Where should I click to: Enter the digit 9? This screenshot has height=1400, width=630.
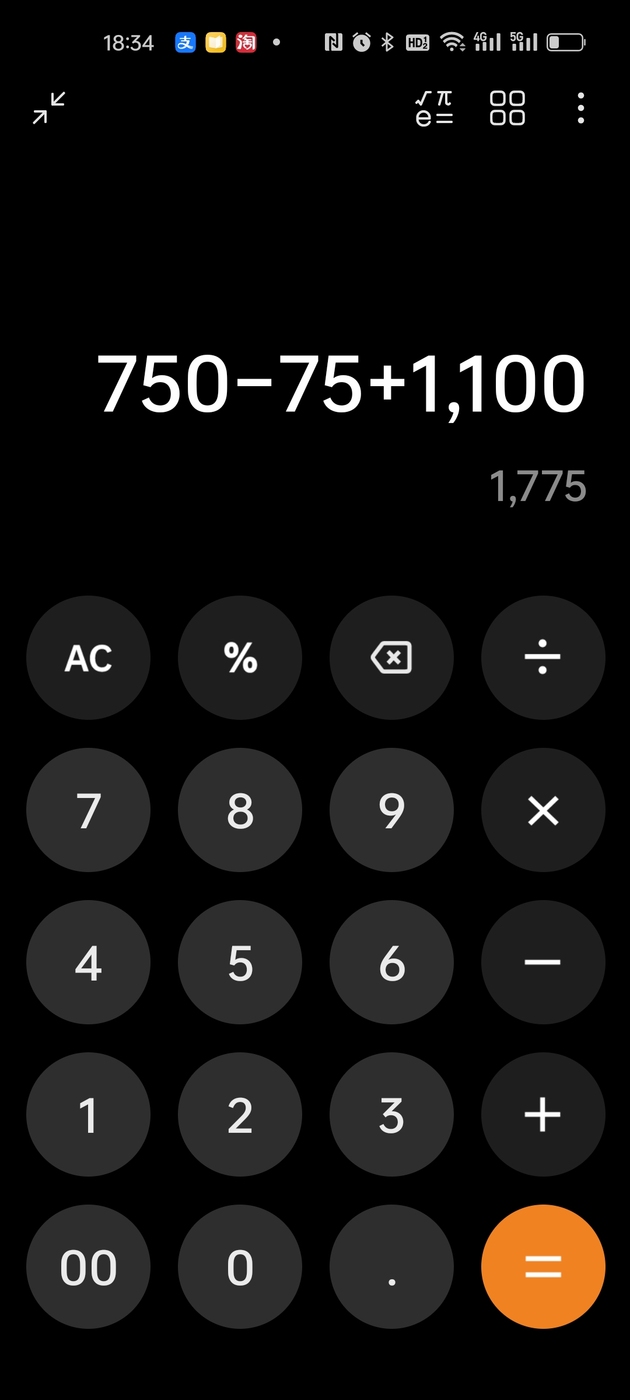pos(392,810)
